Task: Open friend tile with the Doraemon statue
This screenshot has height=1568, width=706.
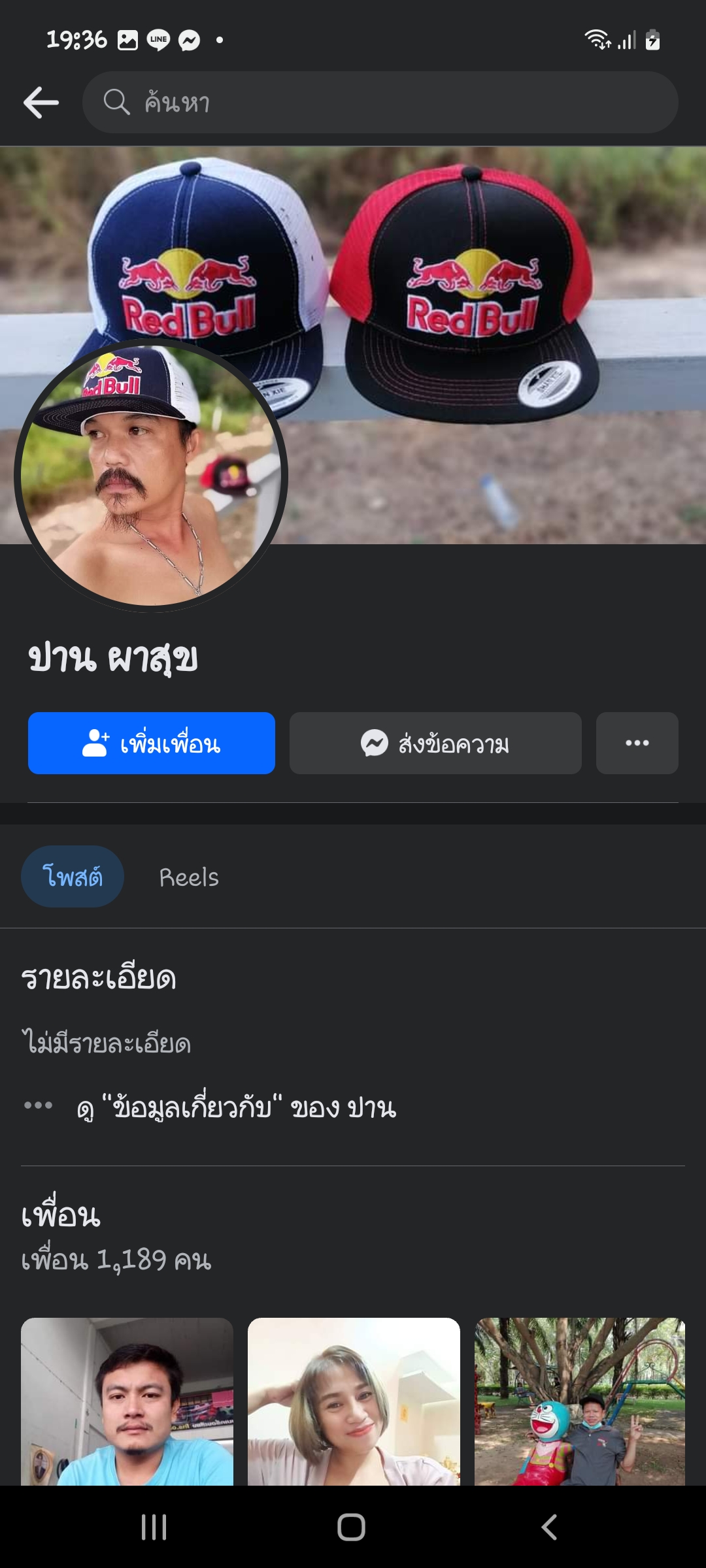Action: [580, 1401]
